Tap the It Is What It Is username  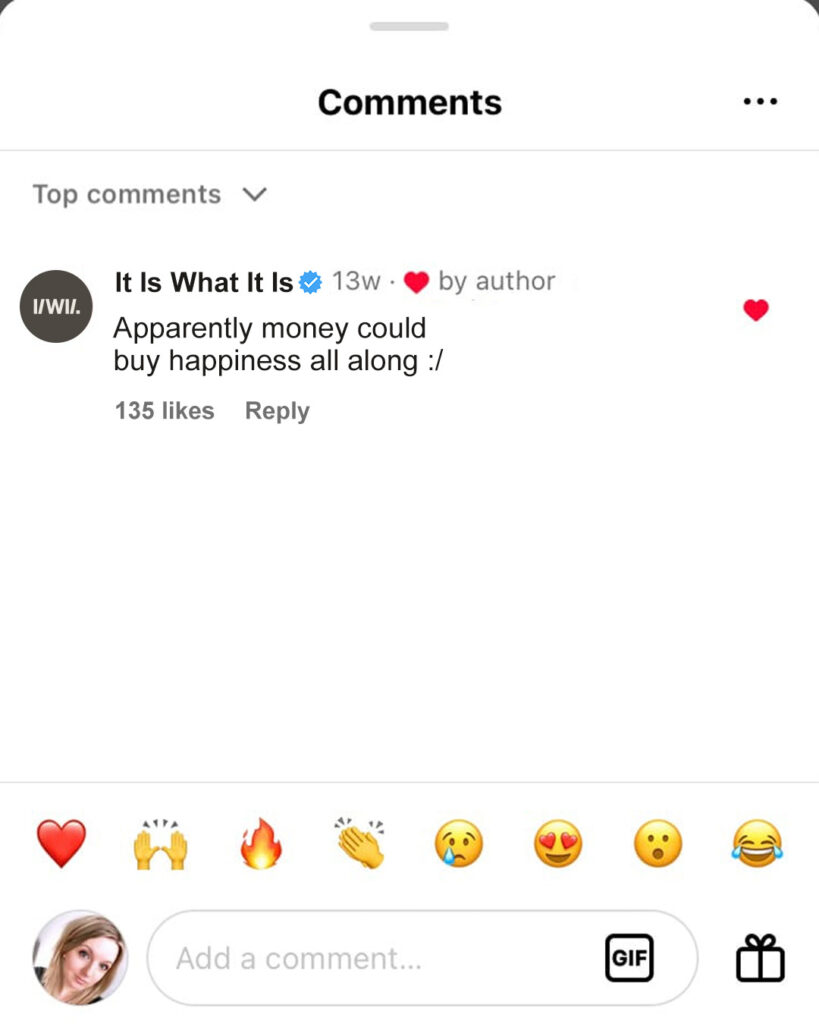(x=204, y=283)
